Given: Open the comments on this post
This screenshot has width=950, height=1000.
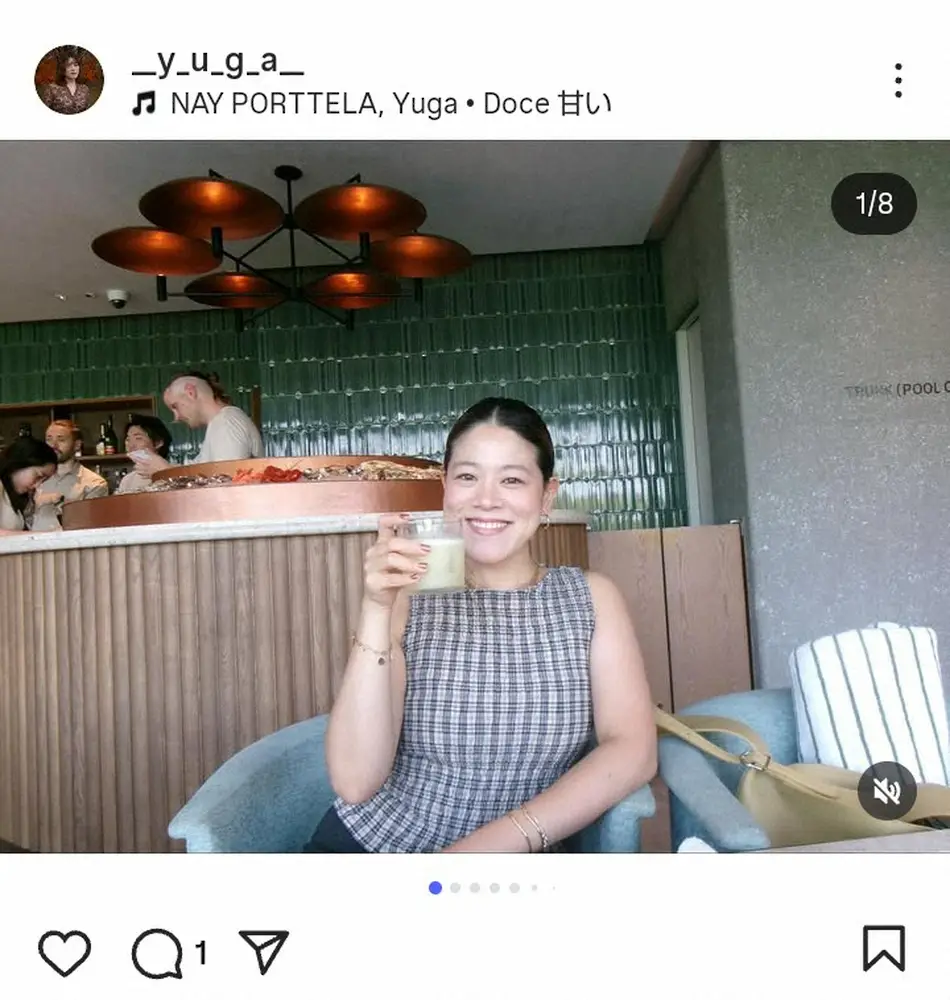Looking at the screenshot, I should tap(158, 953).
